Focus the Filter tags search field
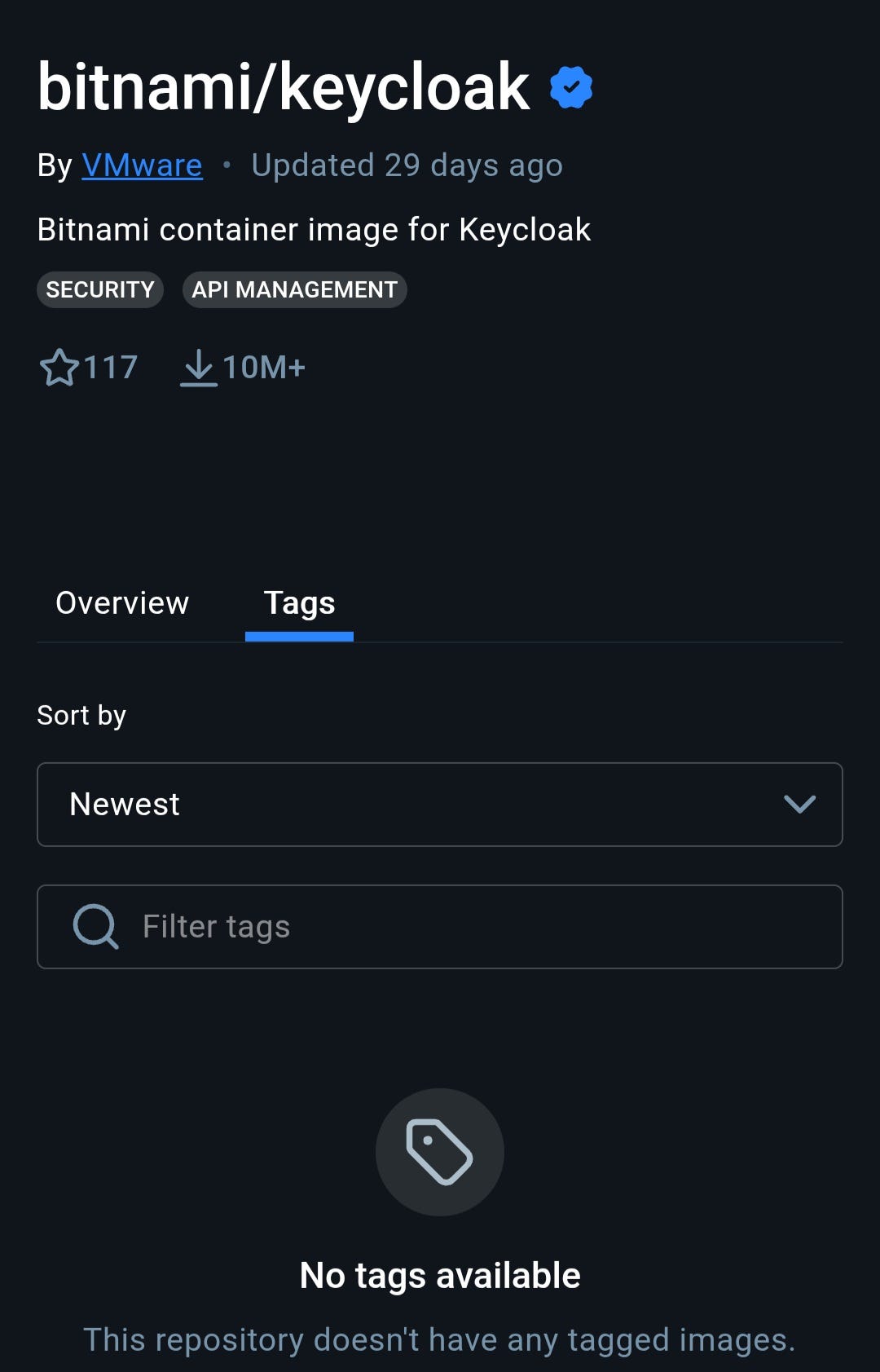The image size is (880, 1372). pyautogui.click(x=456, y=927)
